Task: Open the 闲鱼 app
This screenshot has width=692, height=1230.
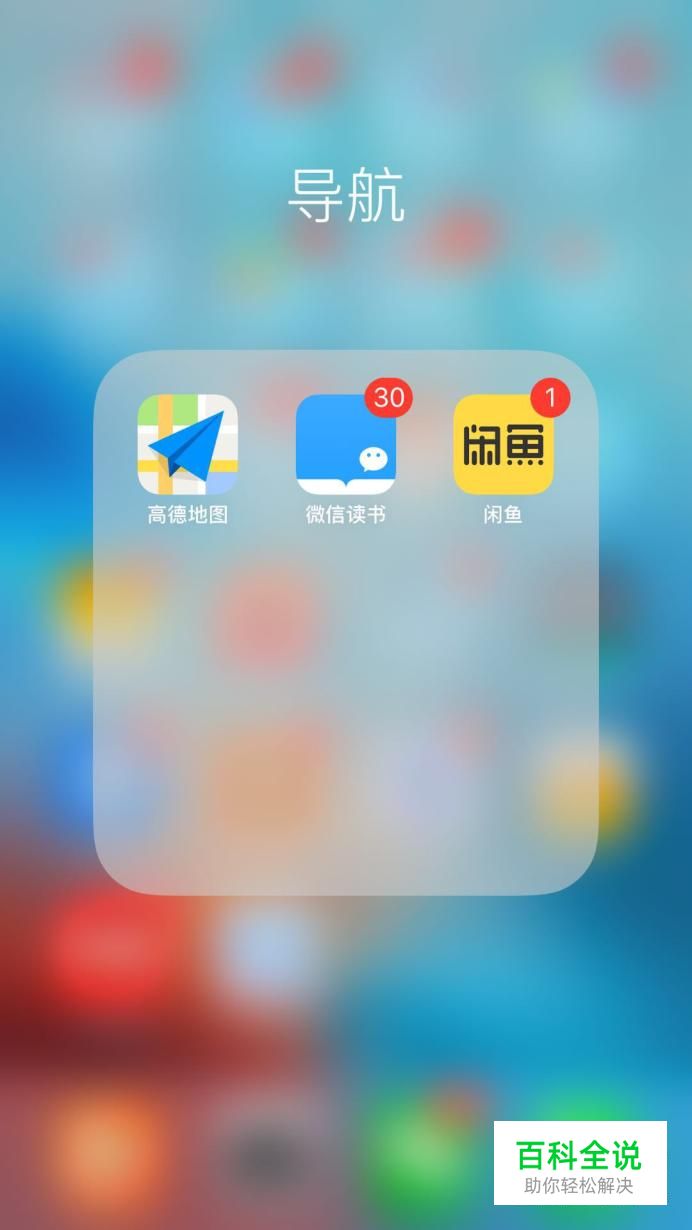Action: (503, 444)
